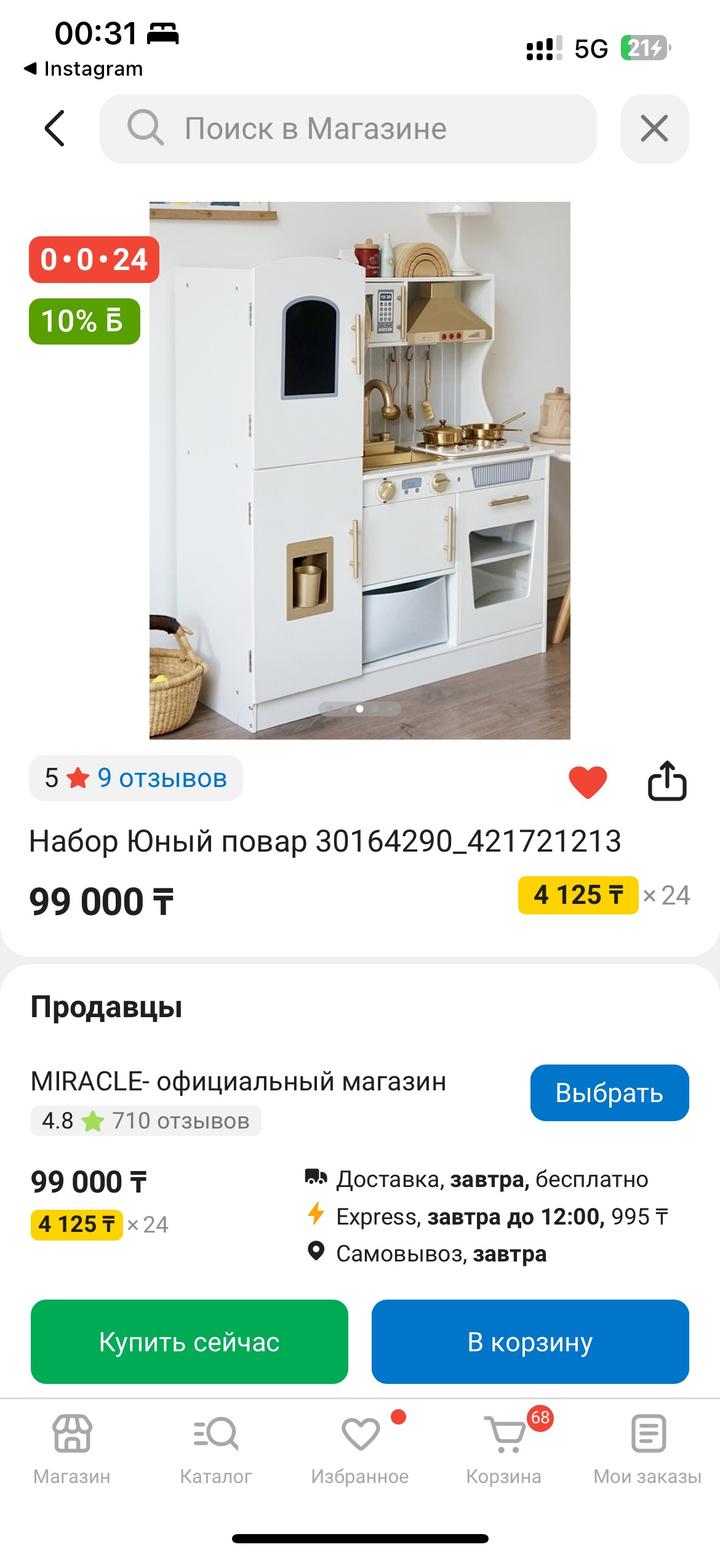
Task: Toggle the heart to favorite this product
Action: coord(588,783)
